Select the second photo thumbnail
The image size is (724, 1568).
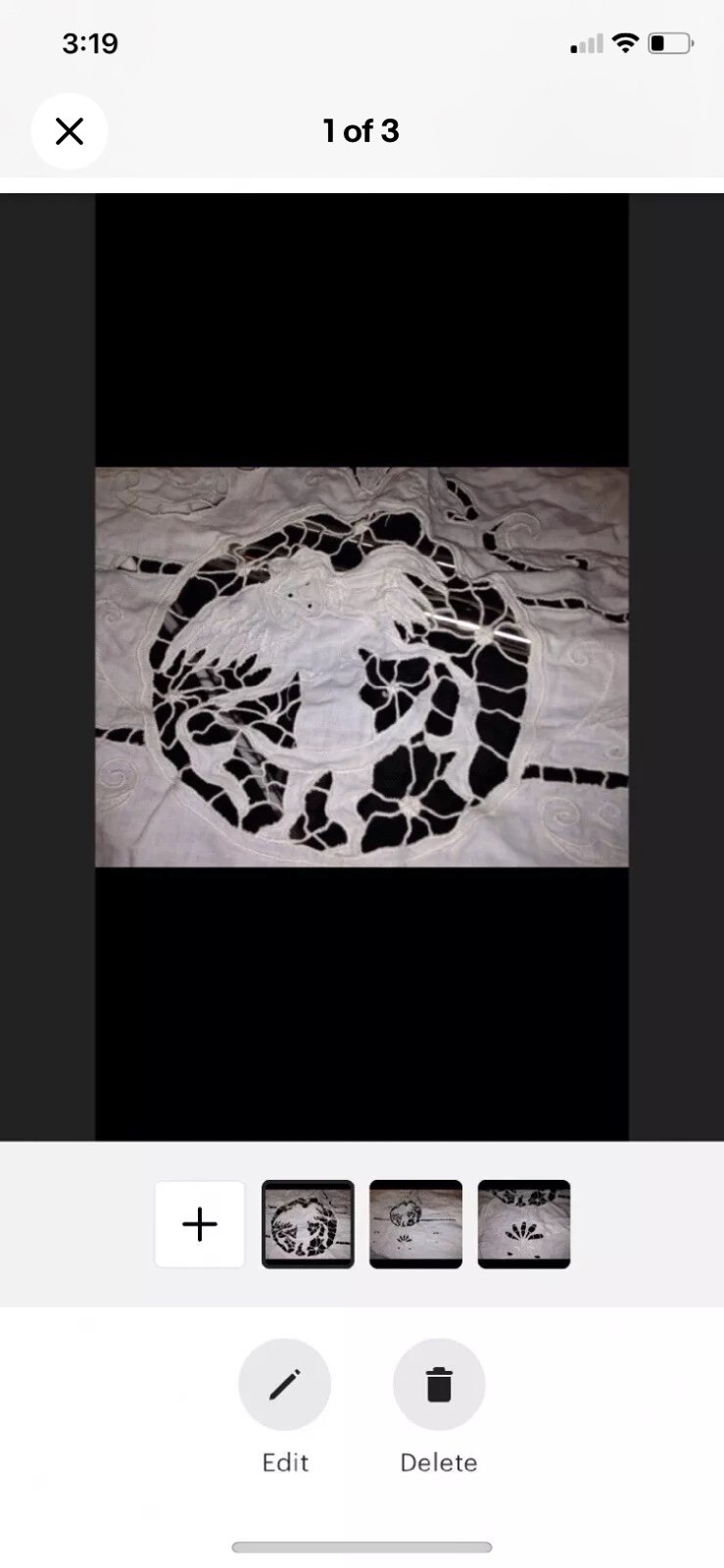415,1224
